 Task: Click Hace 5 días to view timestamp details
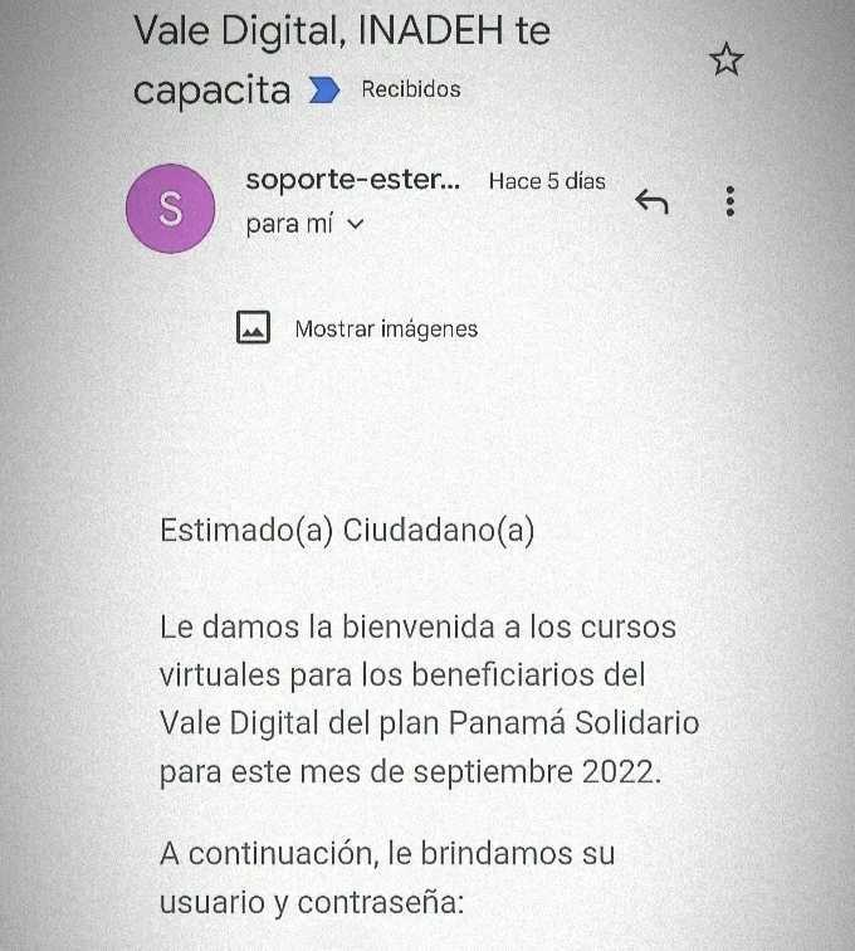click(x=548, y=182)
